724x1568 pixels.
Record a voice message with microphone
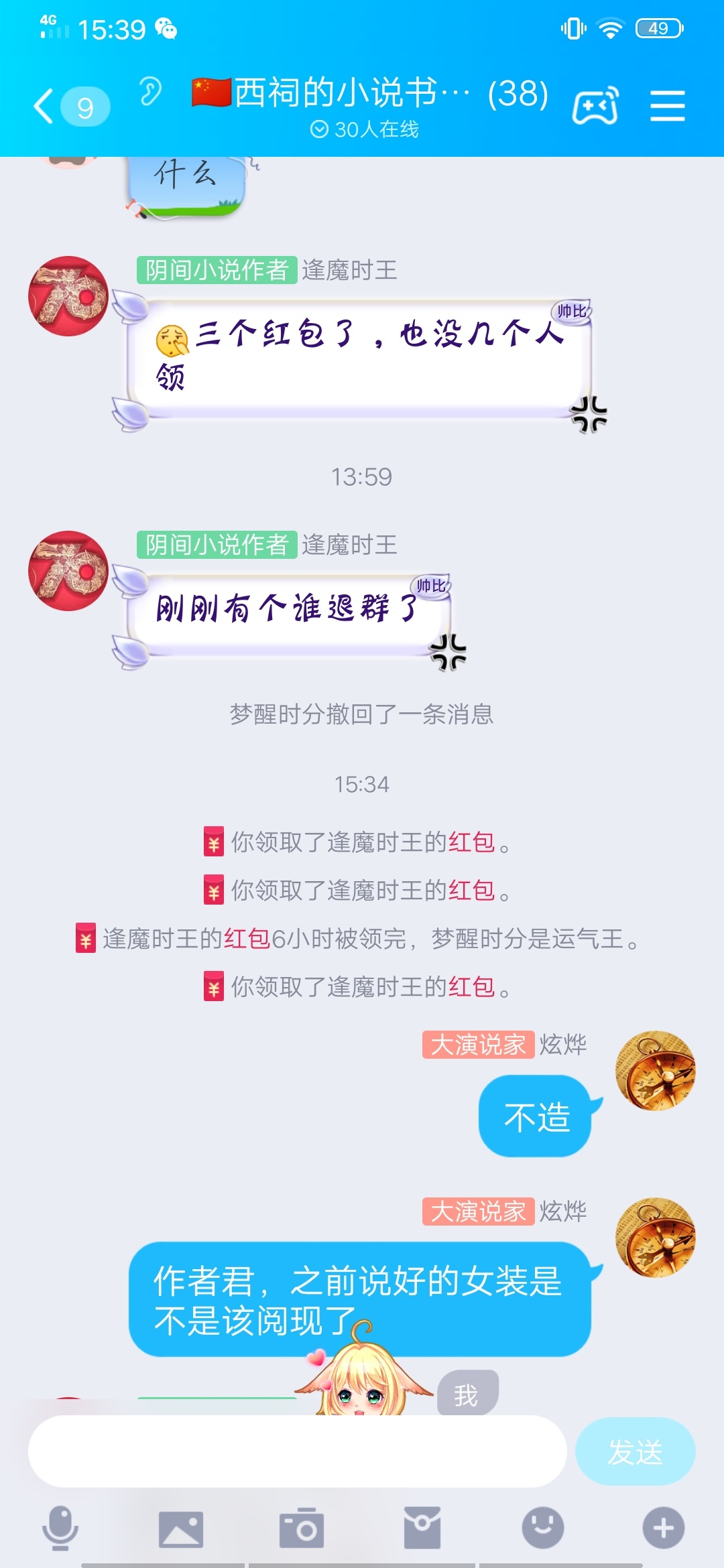[60, 1528]
